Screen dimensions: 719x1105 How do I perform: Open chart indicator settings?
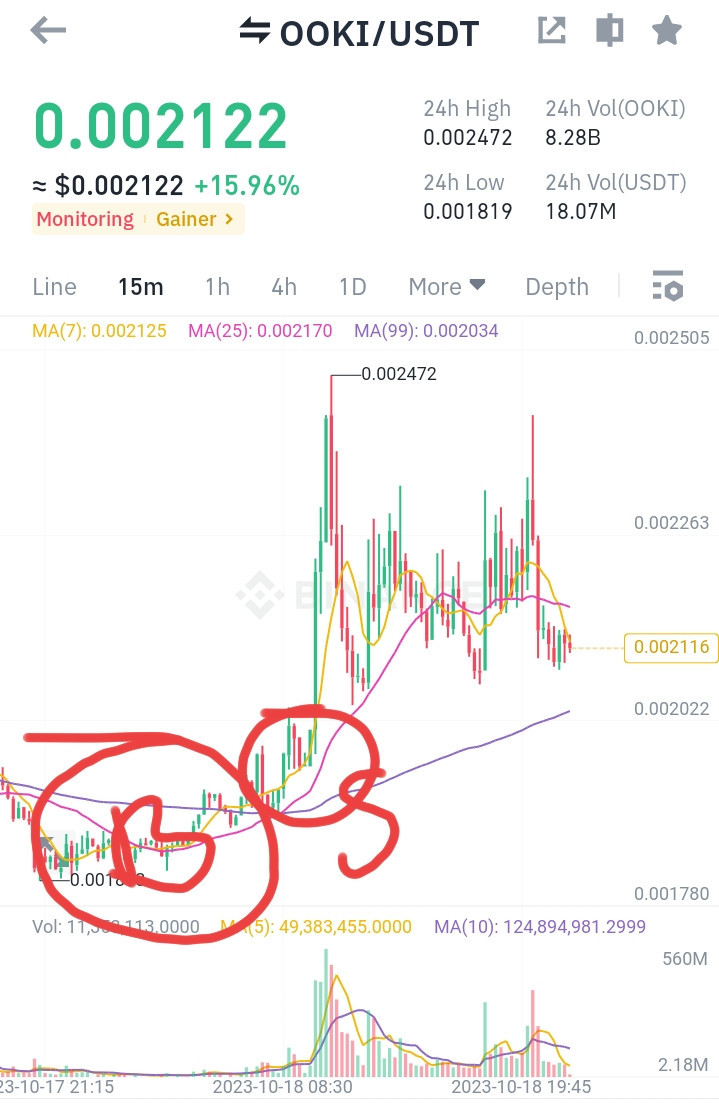coord(667,287)
